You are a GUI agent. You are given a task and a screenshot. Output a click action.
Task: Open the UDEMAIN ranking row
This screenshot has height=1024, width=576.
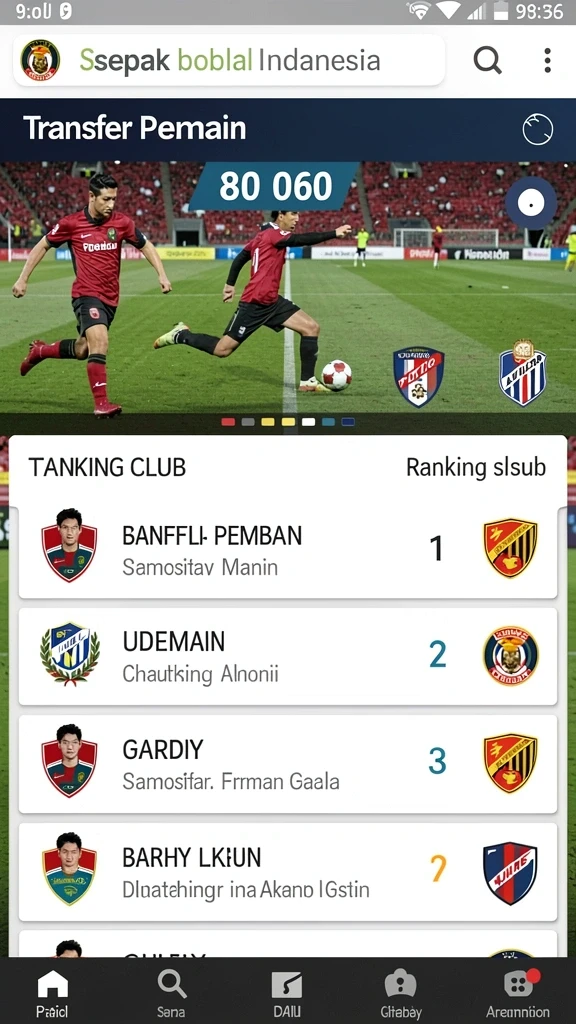(x=288, y=656)
